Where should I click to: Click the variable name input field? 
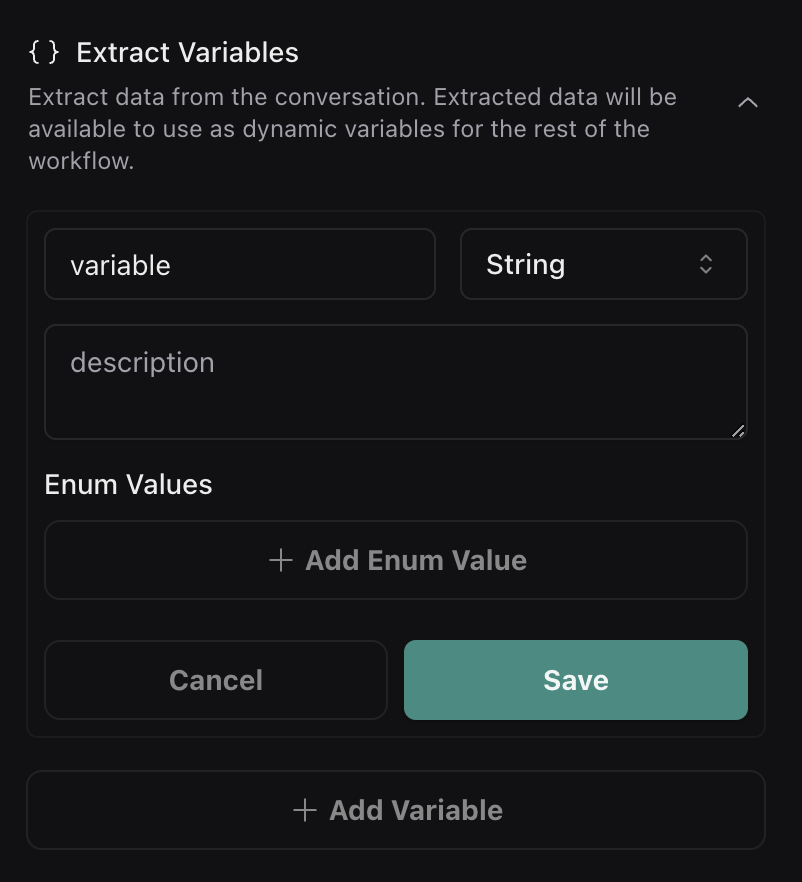point(240,264)
